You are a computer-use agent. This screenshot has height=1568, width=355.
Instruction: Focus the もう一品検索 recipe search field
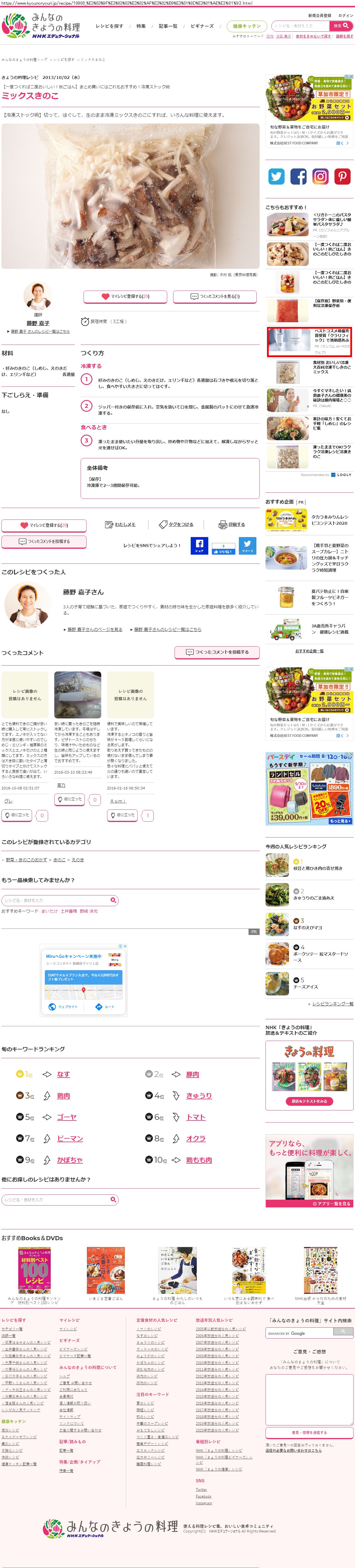pos(60,900)
